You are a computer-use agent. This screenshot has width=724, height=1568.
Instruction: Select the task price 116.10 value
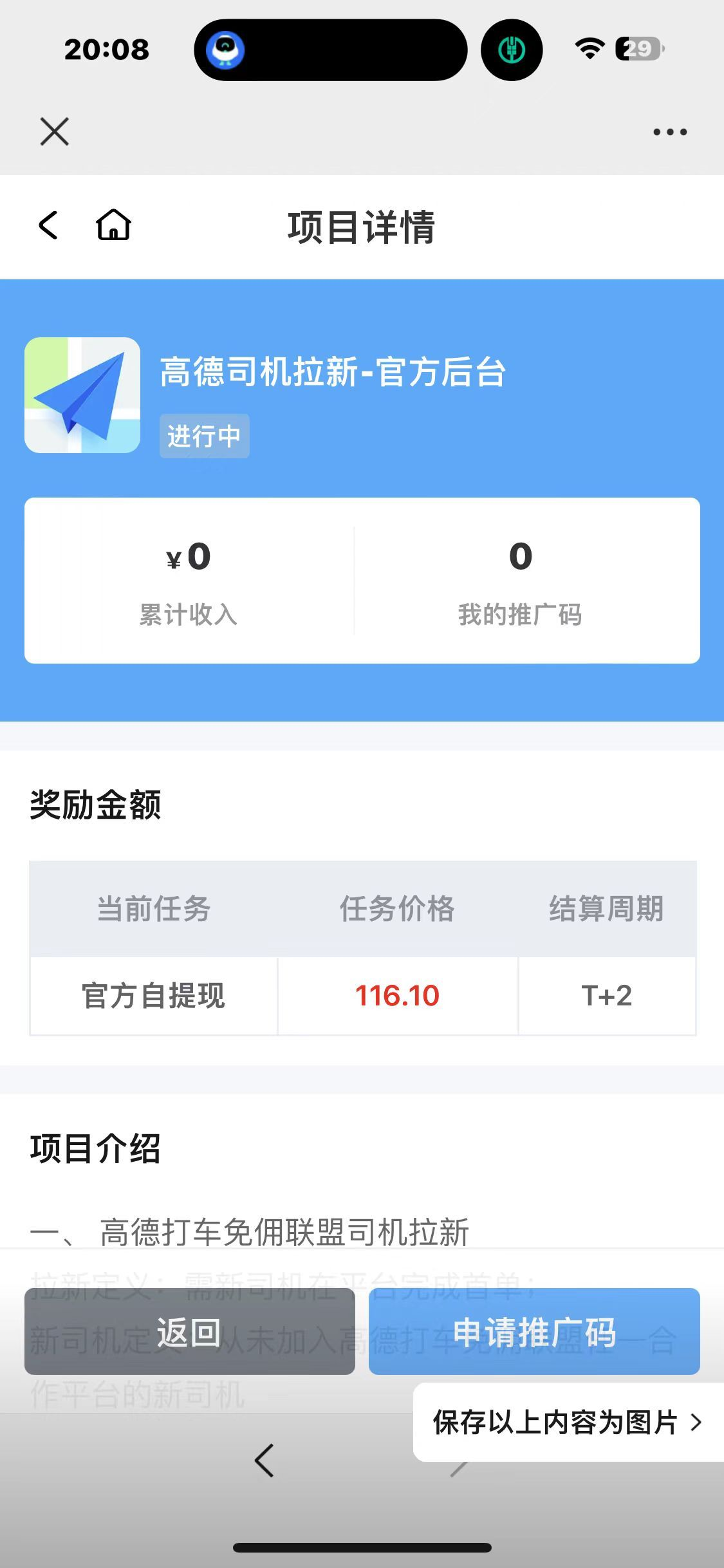(x=396, y=995)
